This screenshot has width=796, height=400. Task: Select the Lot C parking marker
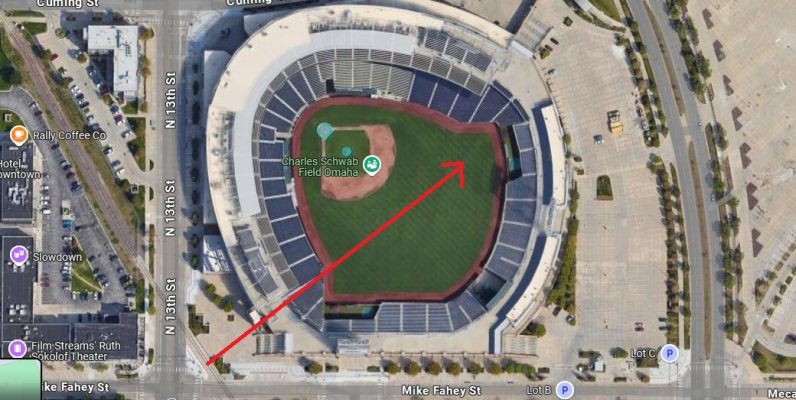click(x=670, y=353)
